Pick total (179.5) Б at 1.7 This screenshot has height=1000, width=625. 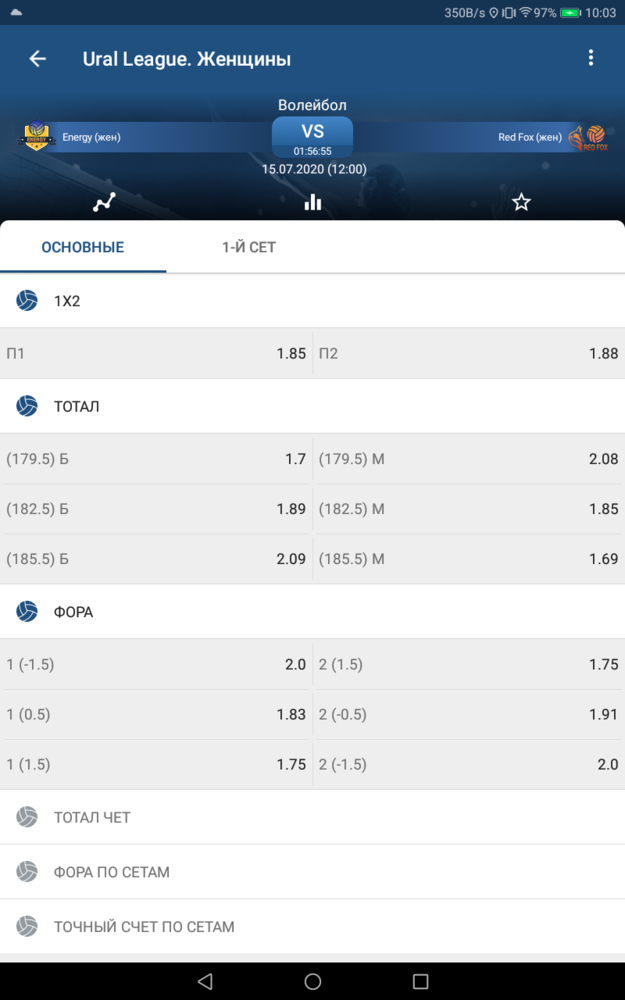156,459
